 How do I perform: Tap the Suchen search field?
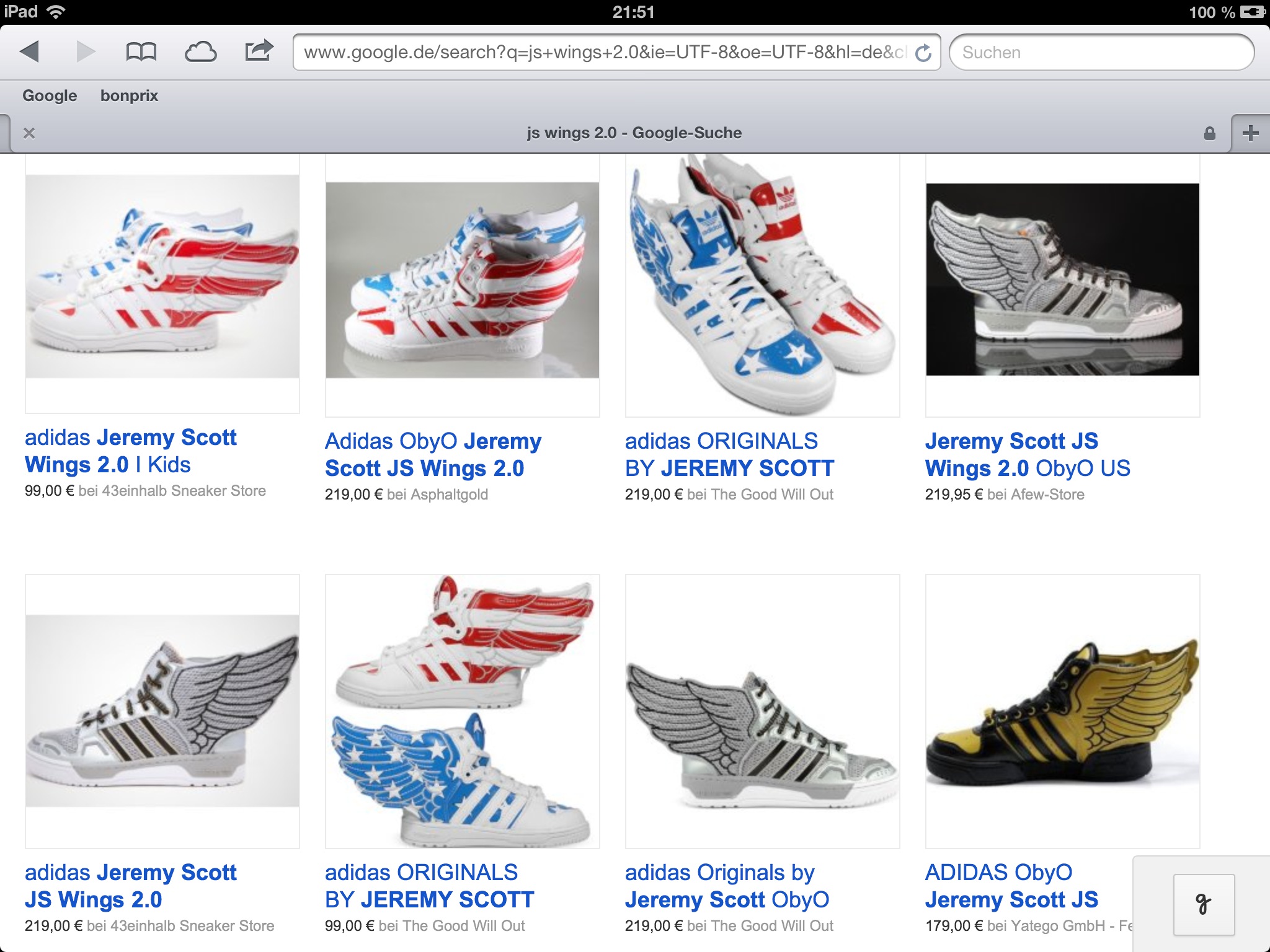tap(1101, 52)
